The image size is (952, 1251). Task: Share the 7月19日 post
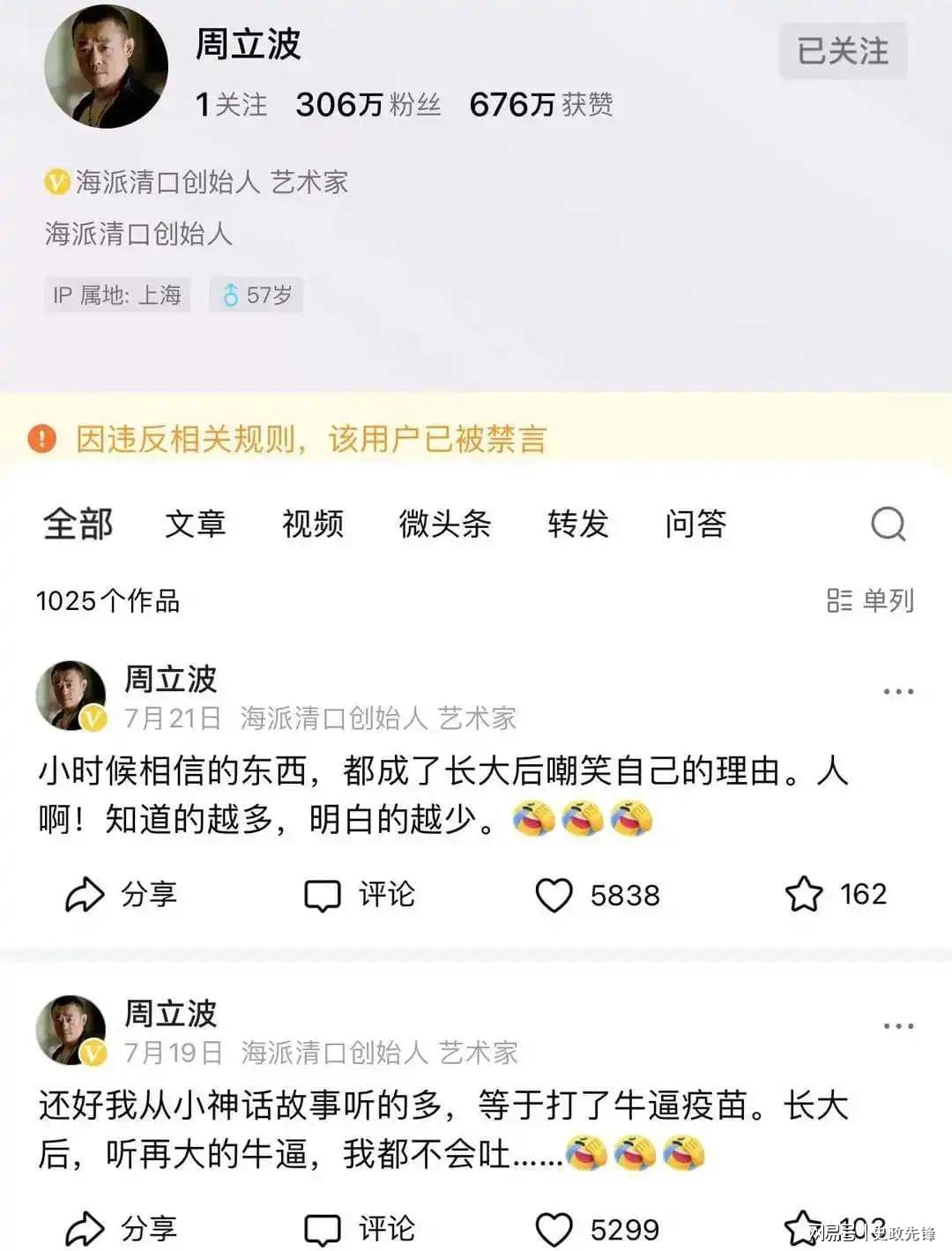(122, 1228)
